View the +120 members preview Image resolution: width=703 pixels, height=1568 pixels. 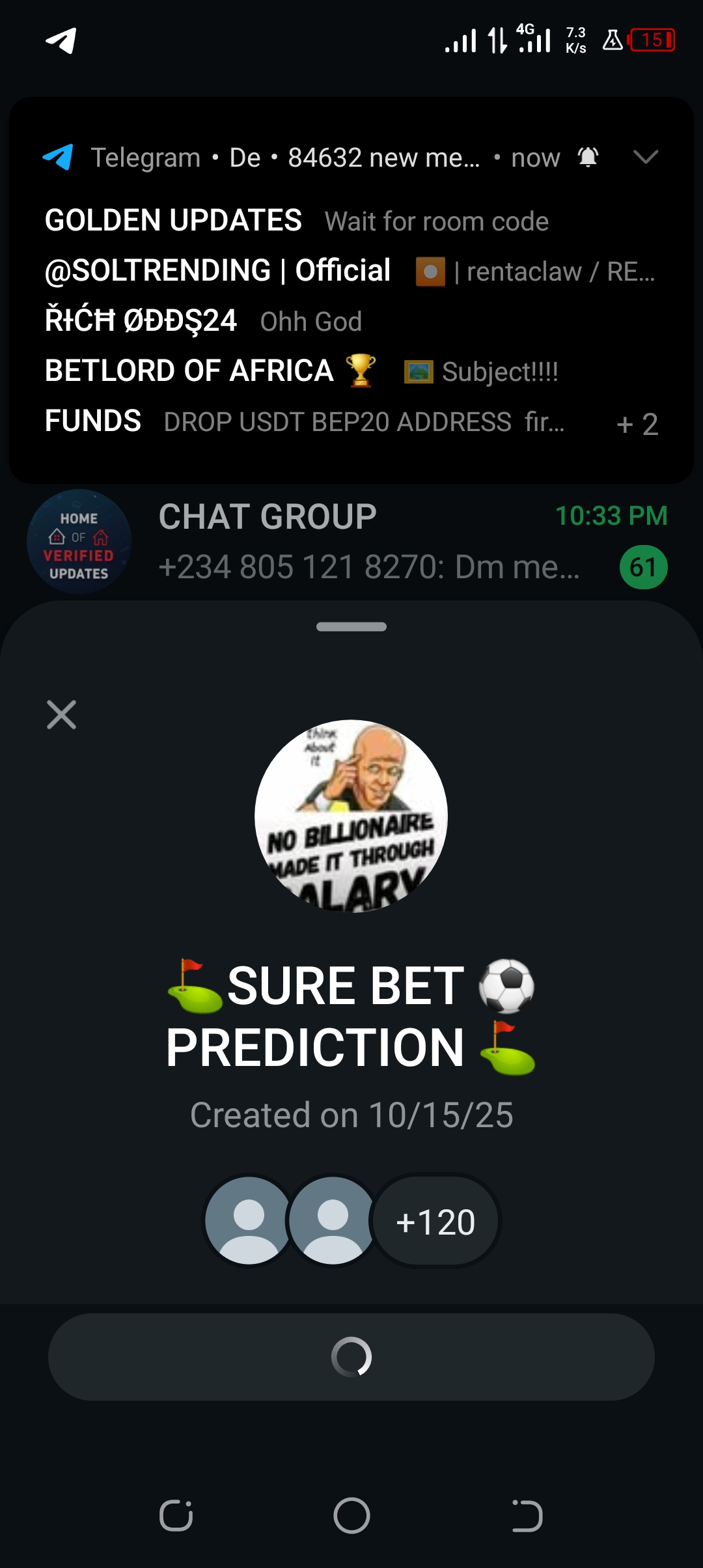coord(435,1222)
